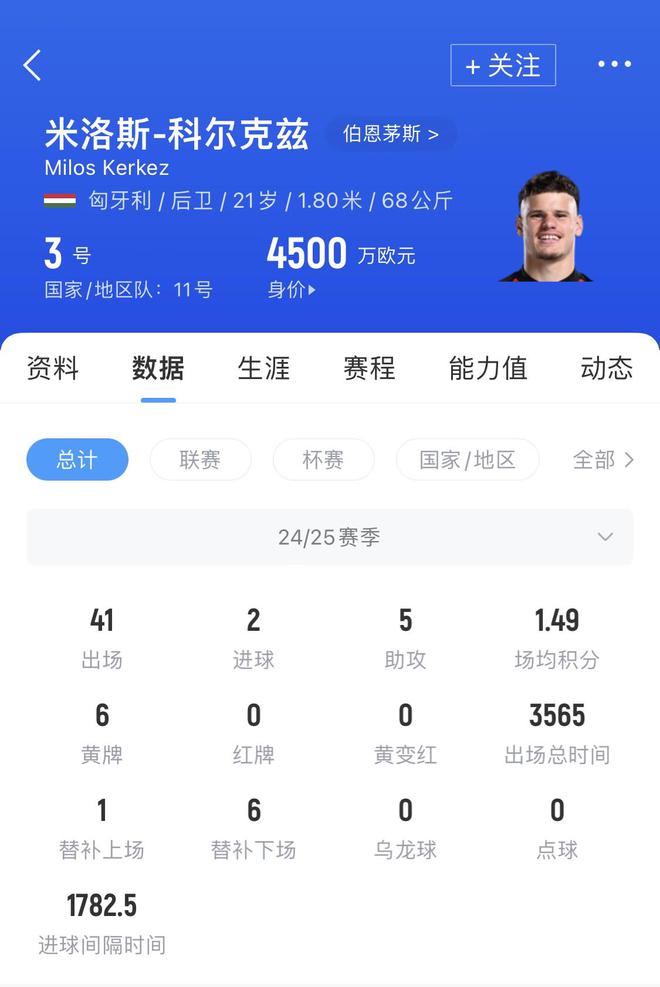Open the 伯恩茅斯 club page

pos(391,134)
